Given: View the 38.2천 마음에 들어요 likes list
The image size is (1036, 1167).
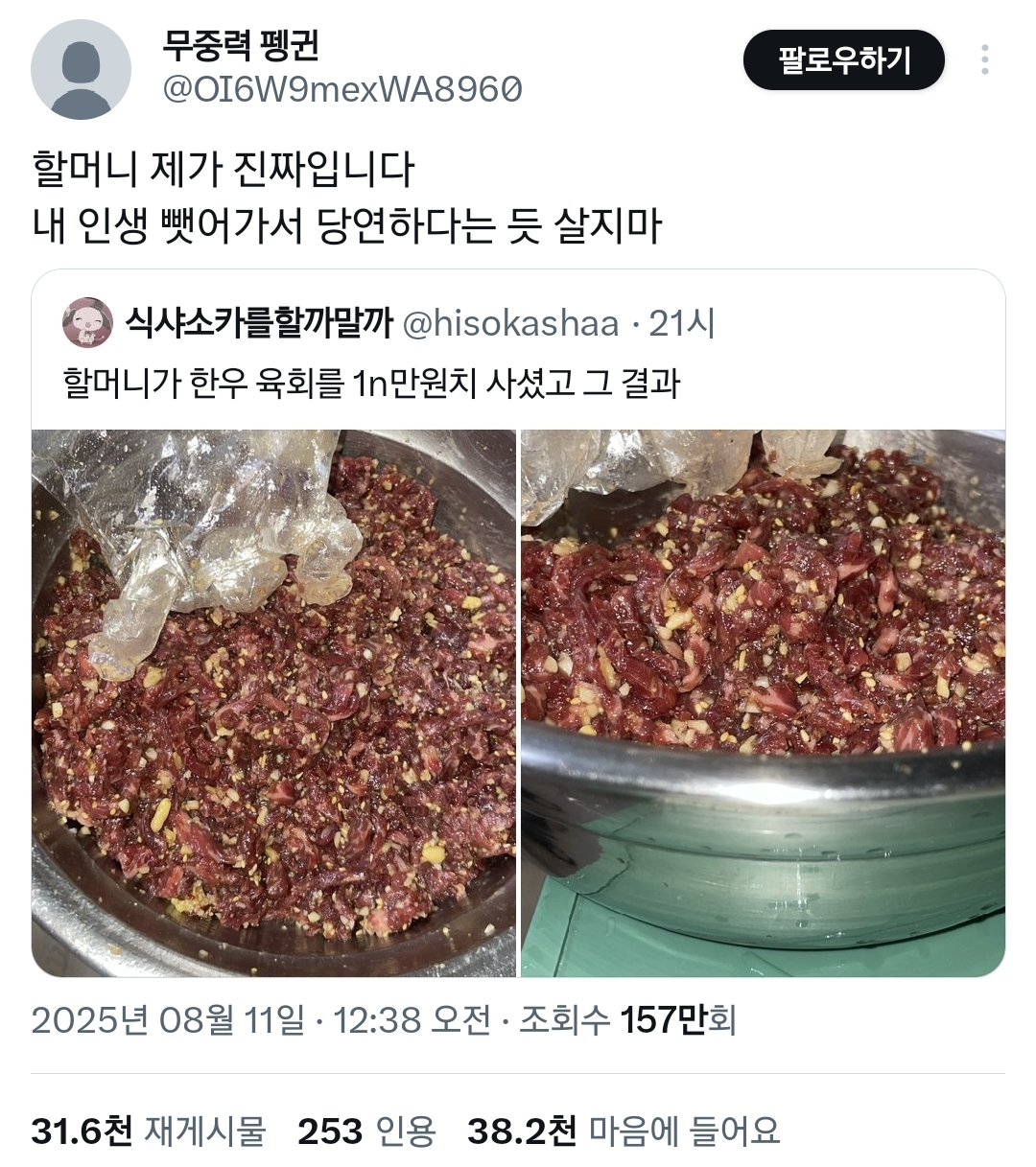Looking at the screenshot, I should pos(624,1132).
